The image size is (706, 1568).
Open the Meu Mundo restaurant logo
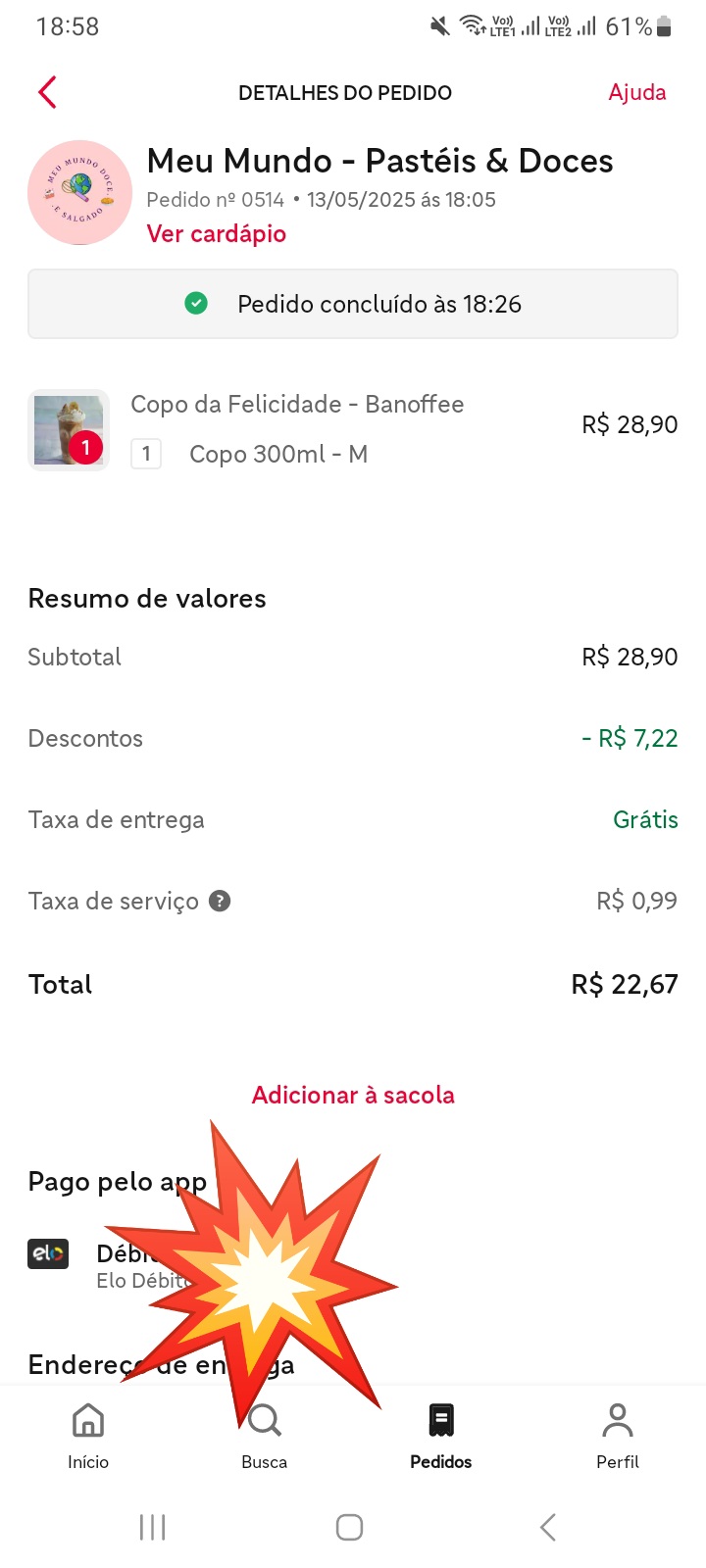click(79, 192)
